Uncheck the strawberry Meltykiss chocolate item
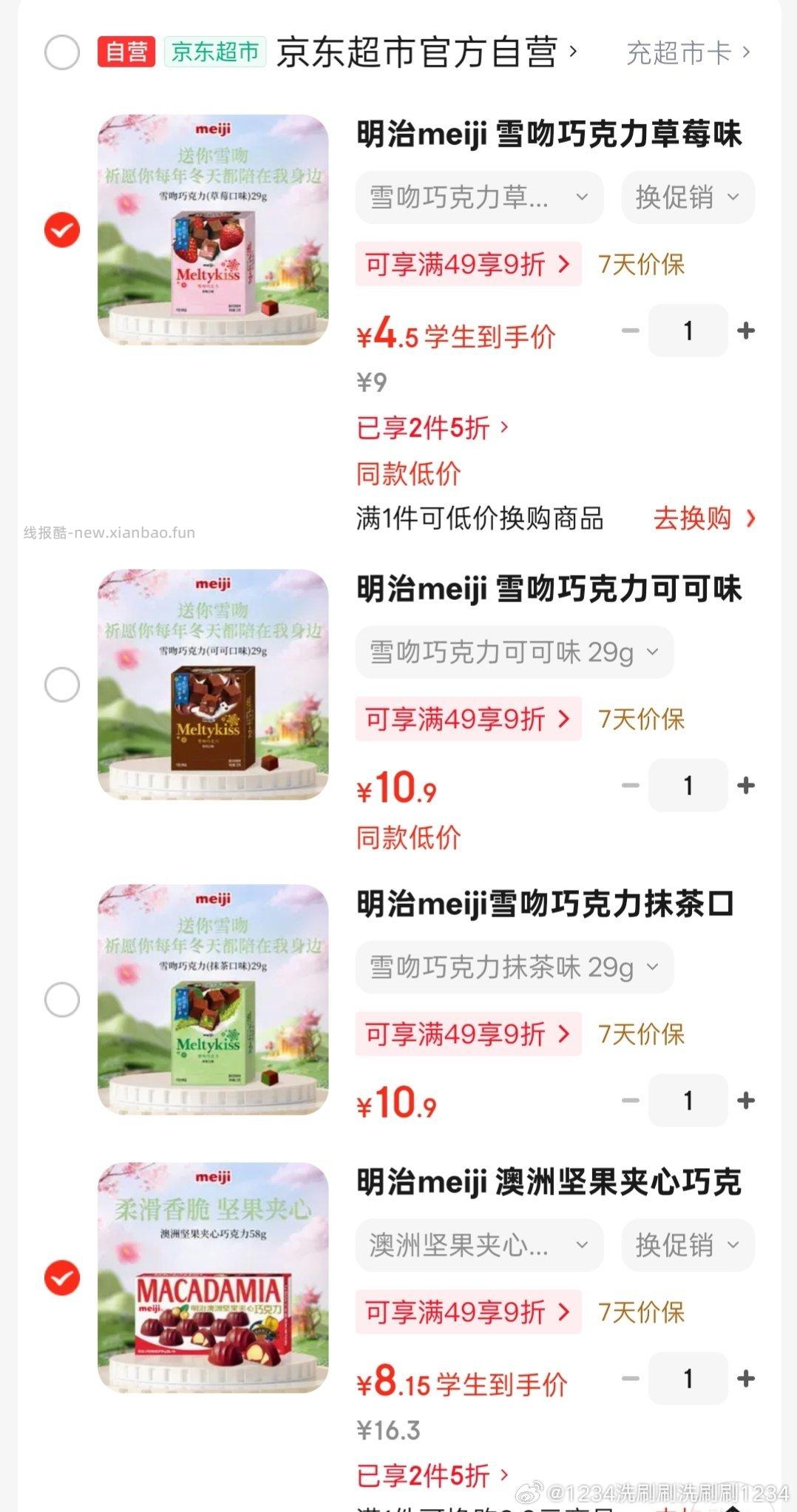The width and height of the screenshot is (797, 1512). coord(62,229)
